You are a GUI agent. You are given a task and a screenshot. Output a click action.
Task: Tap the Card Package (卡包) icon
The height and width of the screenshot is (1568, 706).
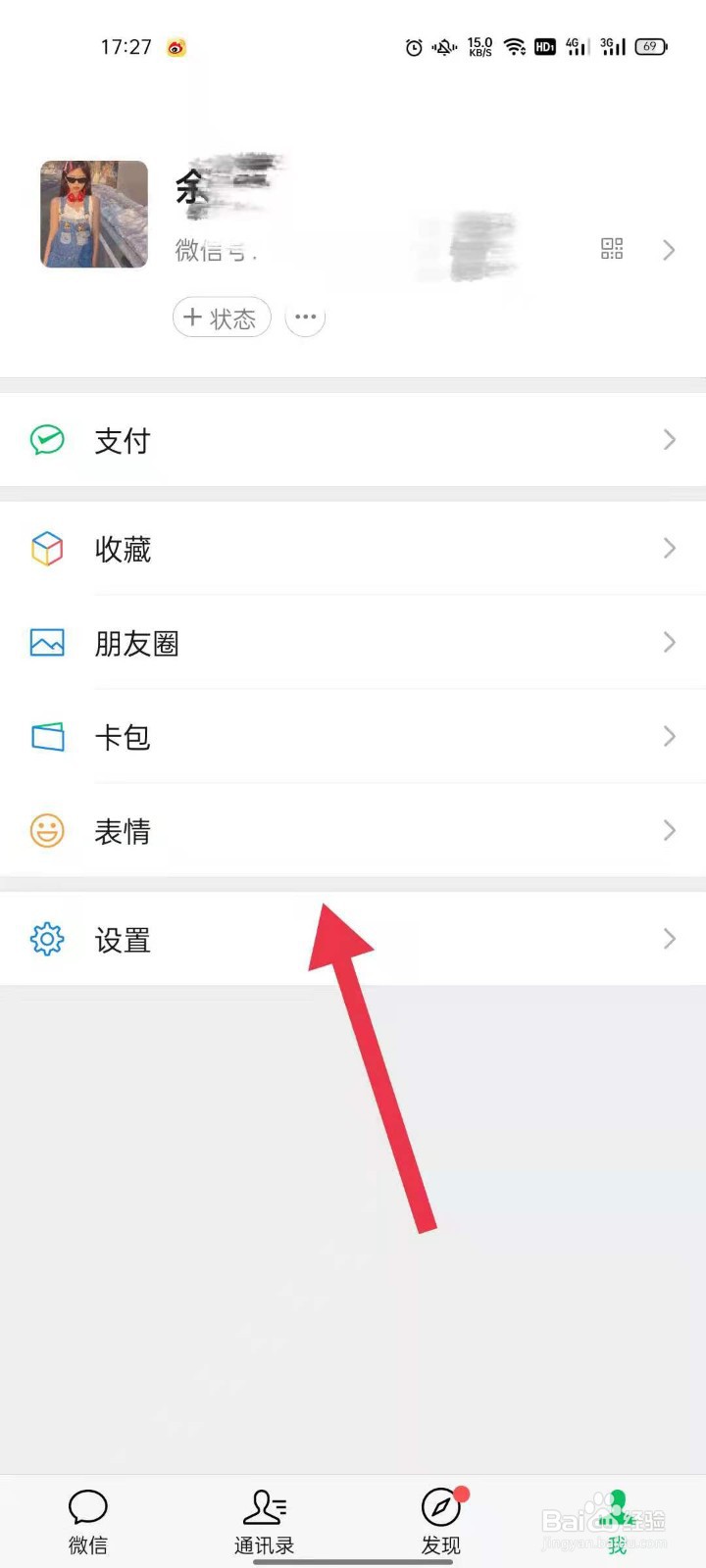46,736
